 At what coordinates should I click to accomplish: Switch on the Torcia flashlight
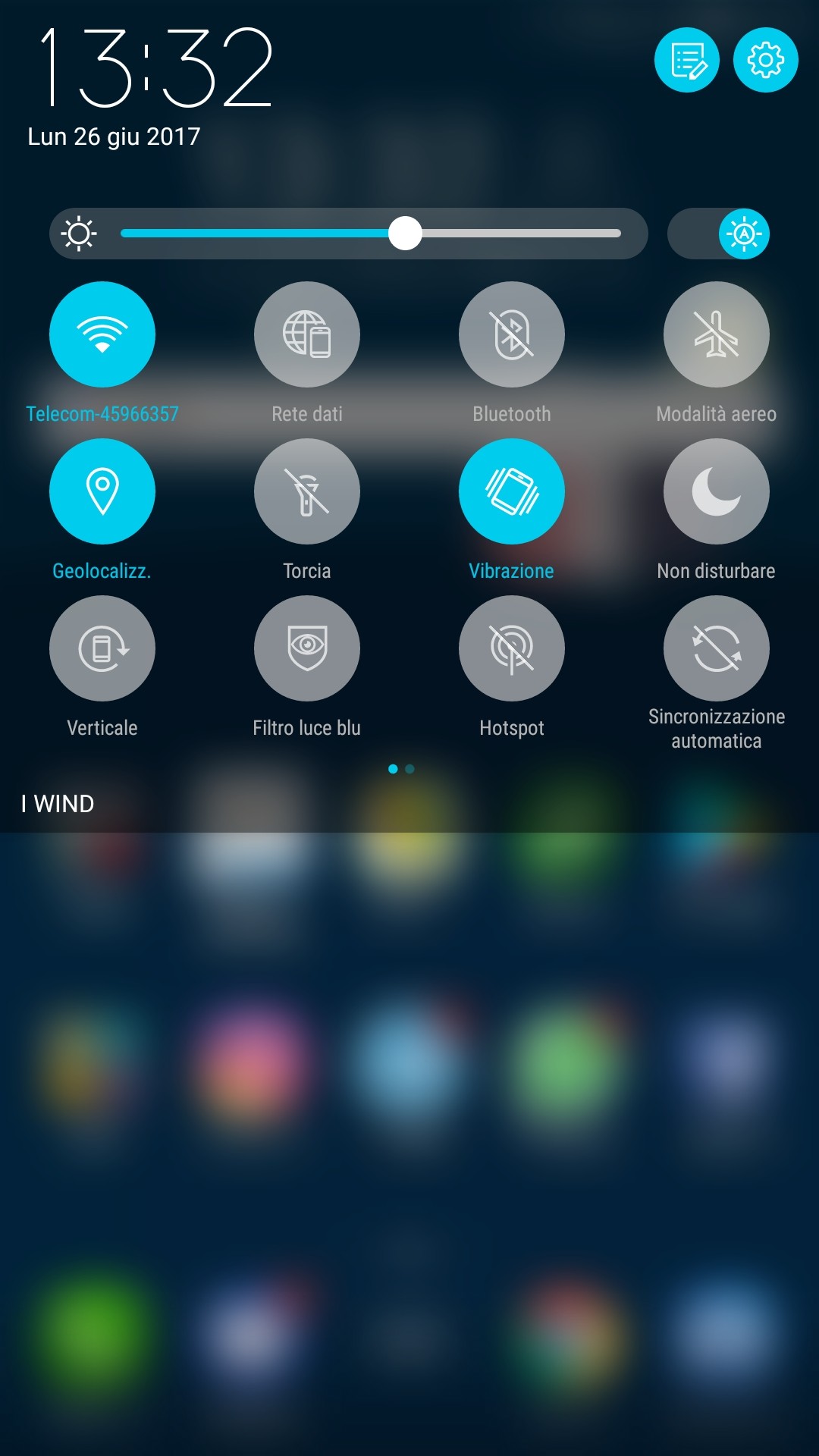[x=307, y=491]
